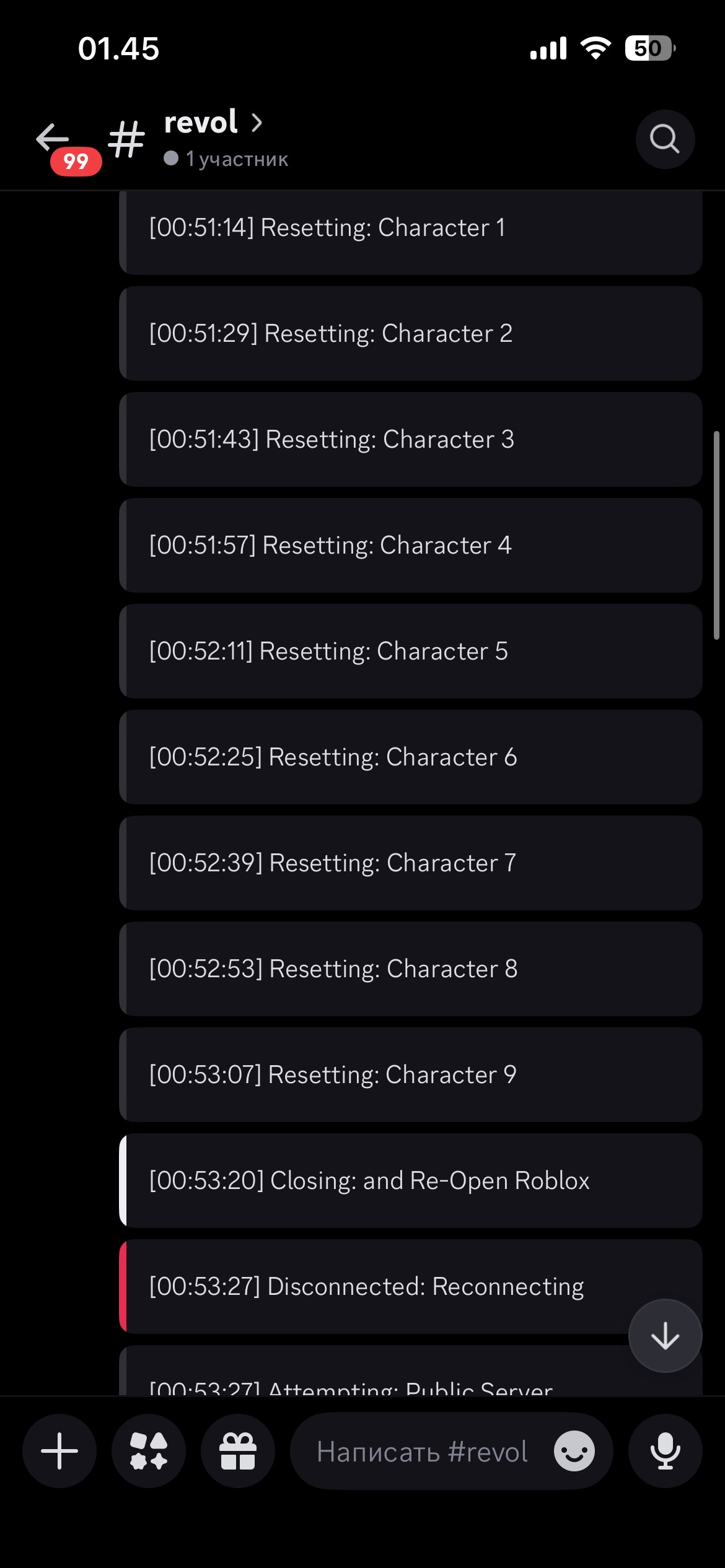
Task: Open the attachments plus menu
Action: [59, 1451]
